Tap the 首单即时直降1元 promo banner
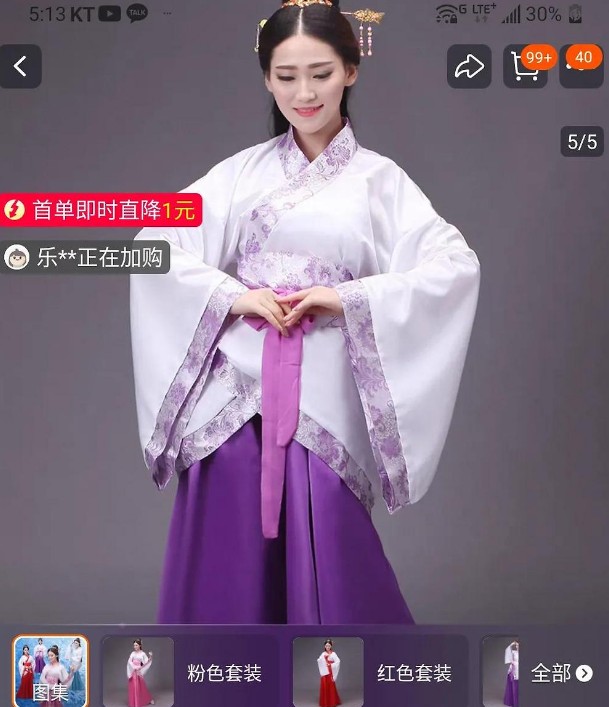Viewport: 609px width, 707px height. [101, 210]
